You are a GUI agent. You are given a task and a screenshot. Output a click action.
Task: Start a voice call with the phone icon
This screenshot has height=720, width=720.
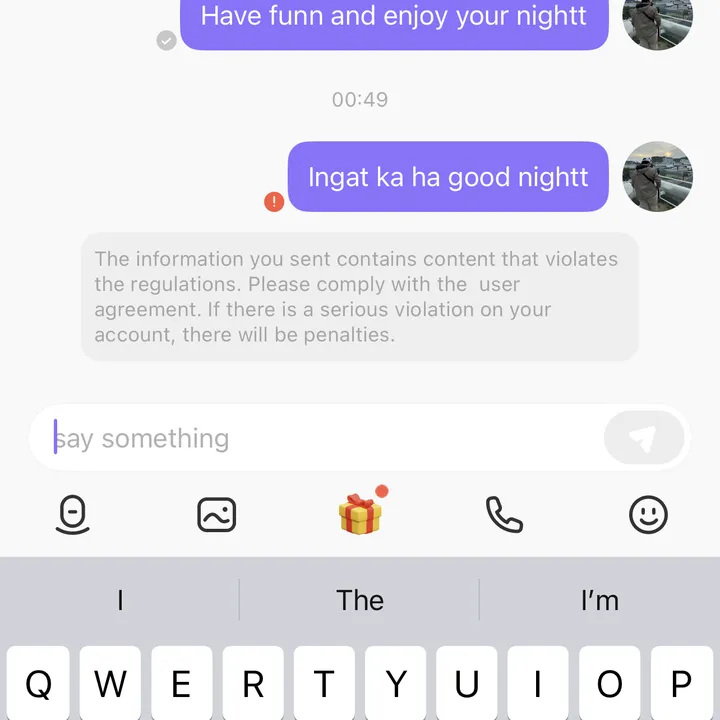click(504, 515)
